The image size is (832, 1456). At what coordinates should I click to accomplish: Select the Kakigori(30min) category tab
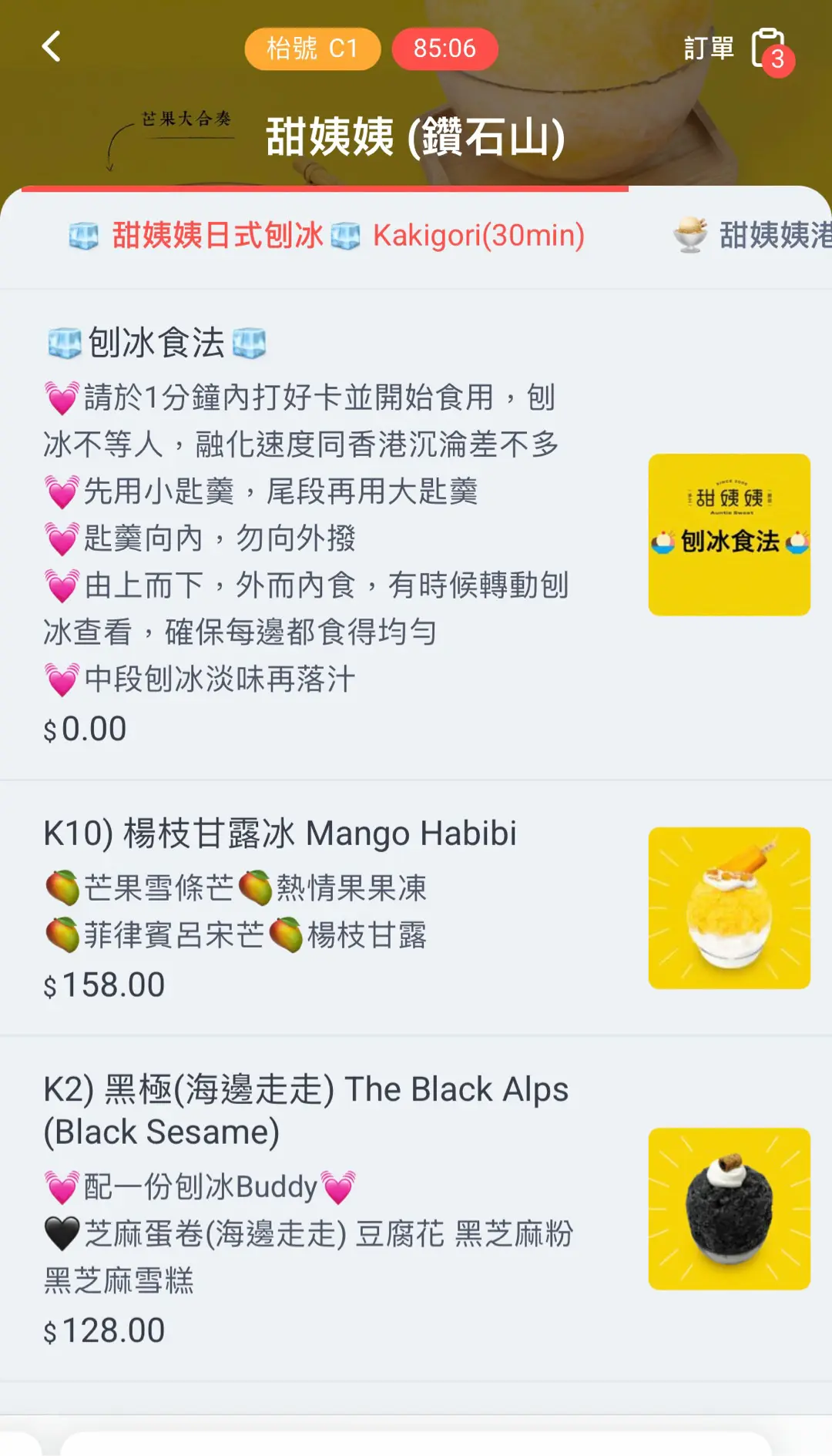point(327,235)
